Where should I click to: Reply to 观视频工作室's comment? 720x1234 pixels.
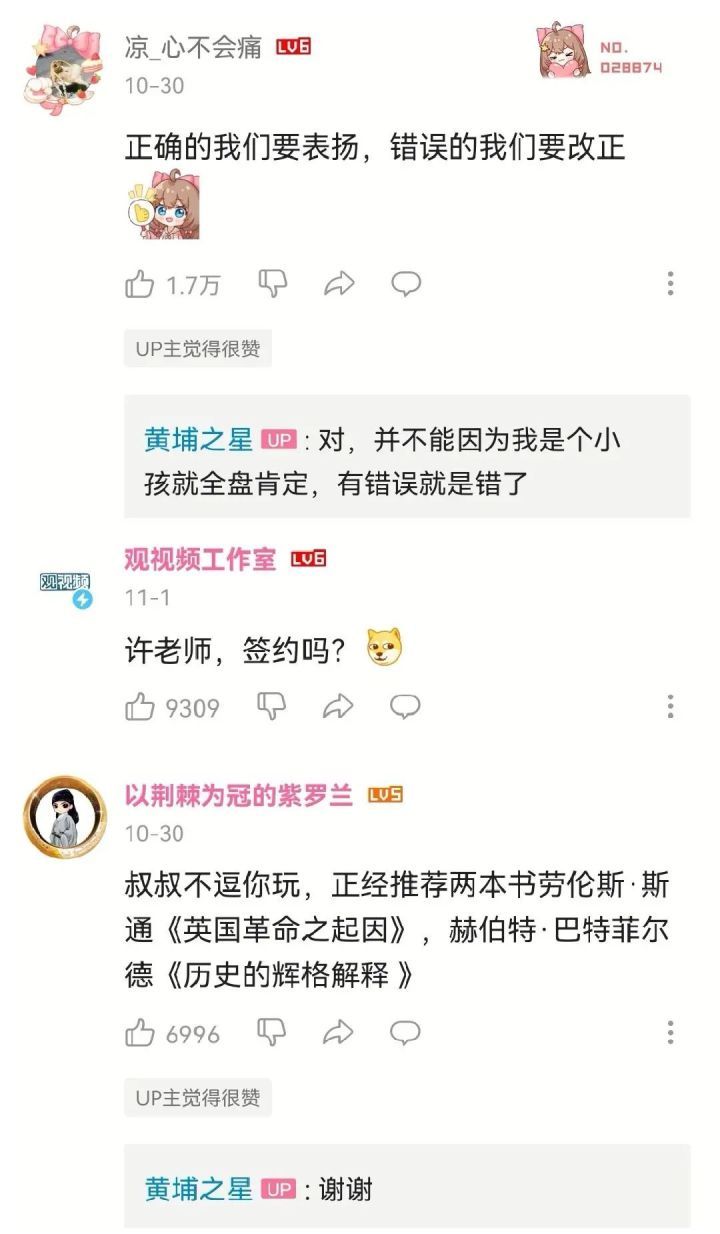click(404, 708)
